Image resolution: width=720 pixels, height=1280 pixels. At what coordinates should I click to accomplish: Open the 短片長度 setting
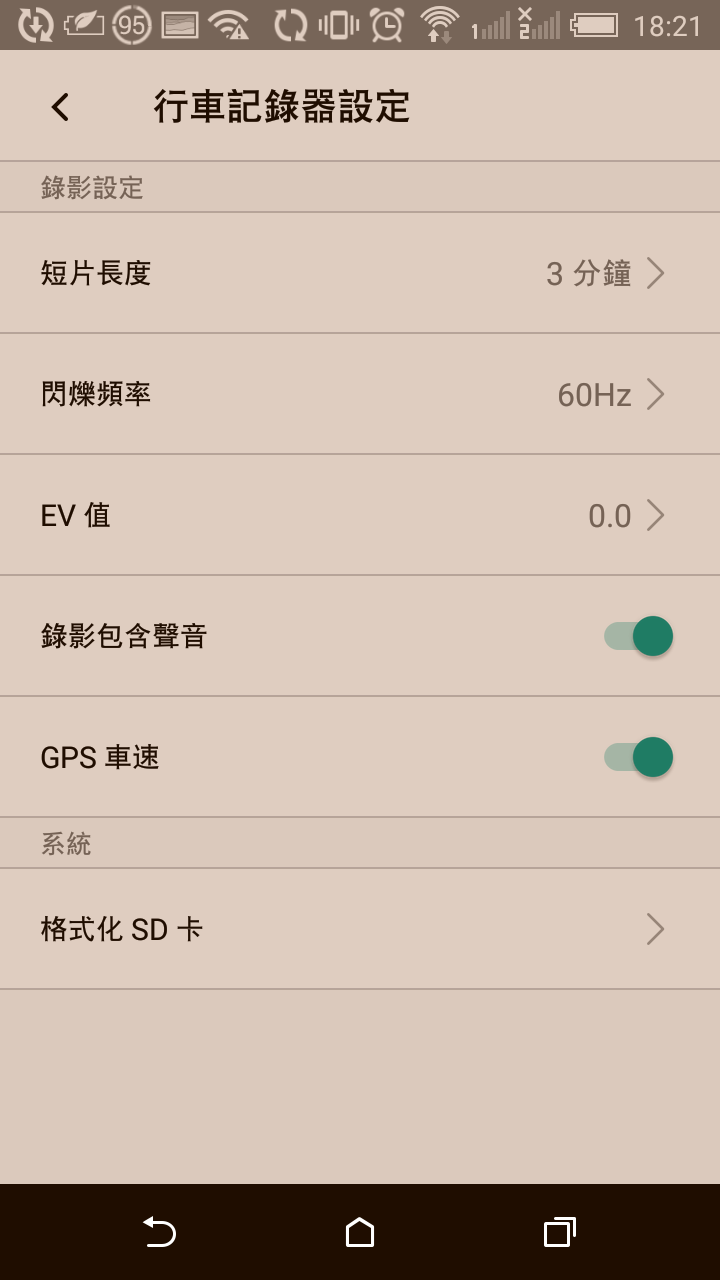point(360,273)
